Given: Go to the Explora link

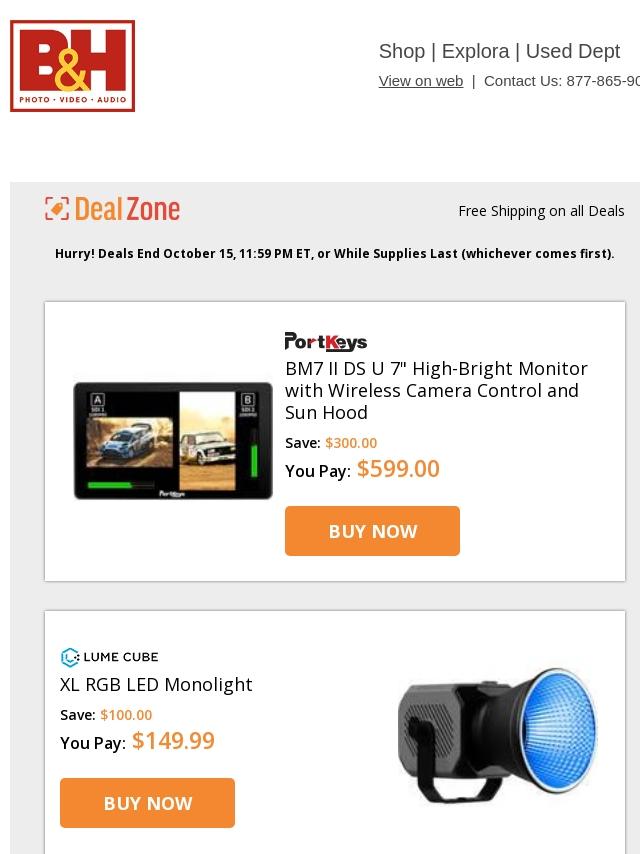Looking at the screenshot, I should click(475, 51).
